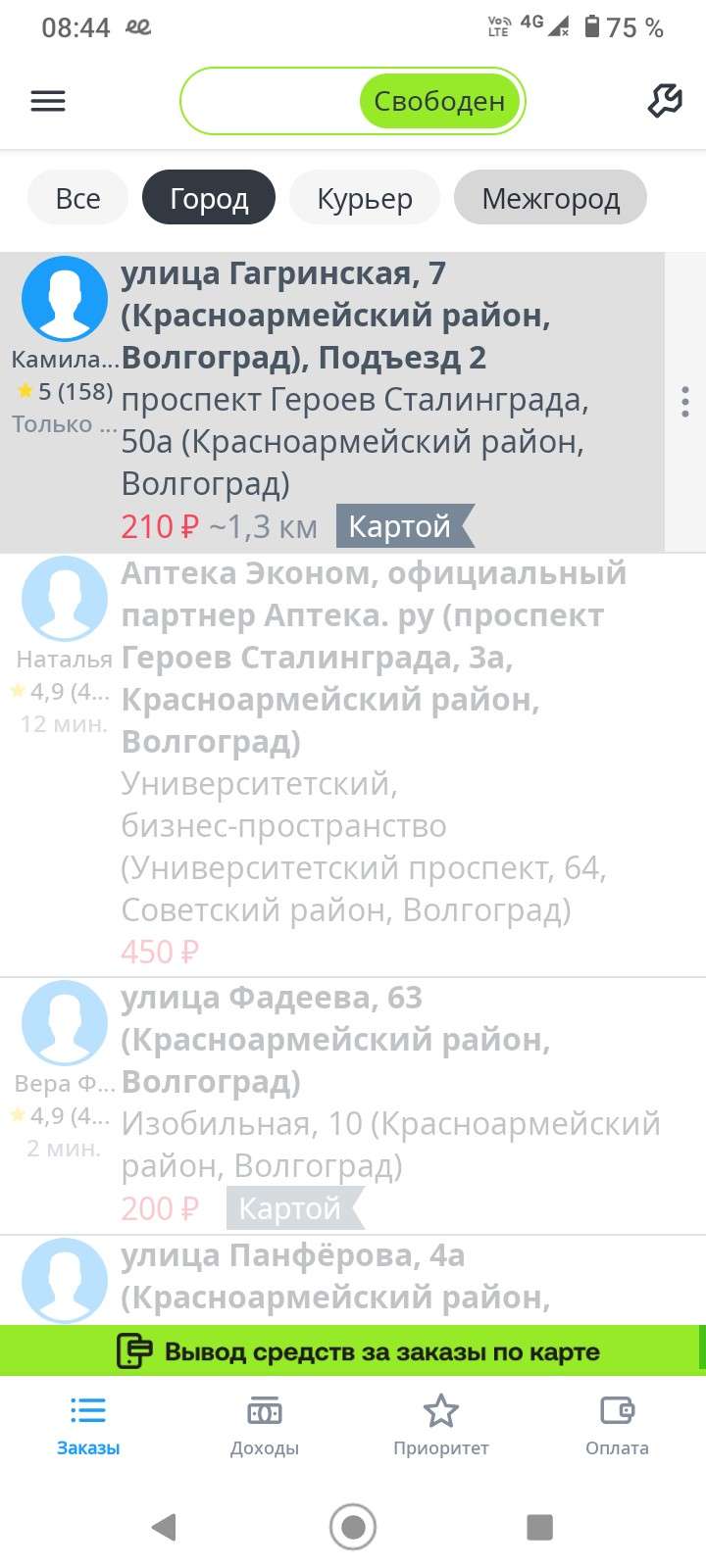Open the Приоритет tab
Viewport: 706px width, 1568px height.
pos(440,1426)
